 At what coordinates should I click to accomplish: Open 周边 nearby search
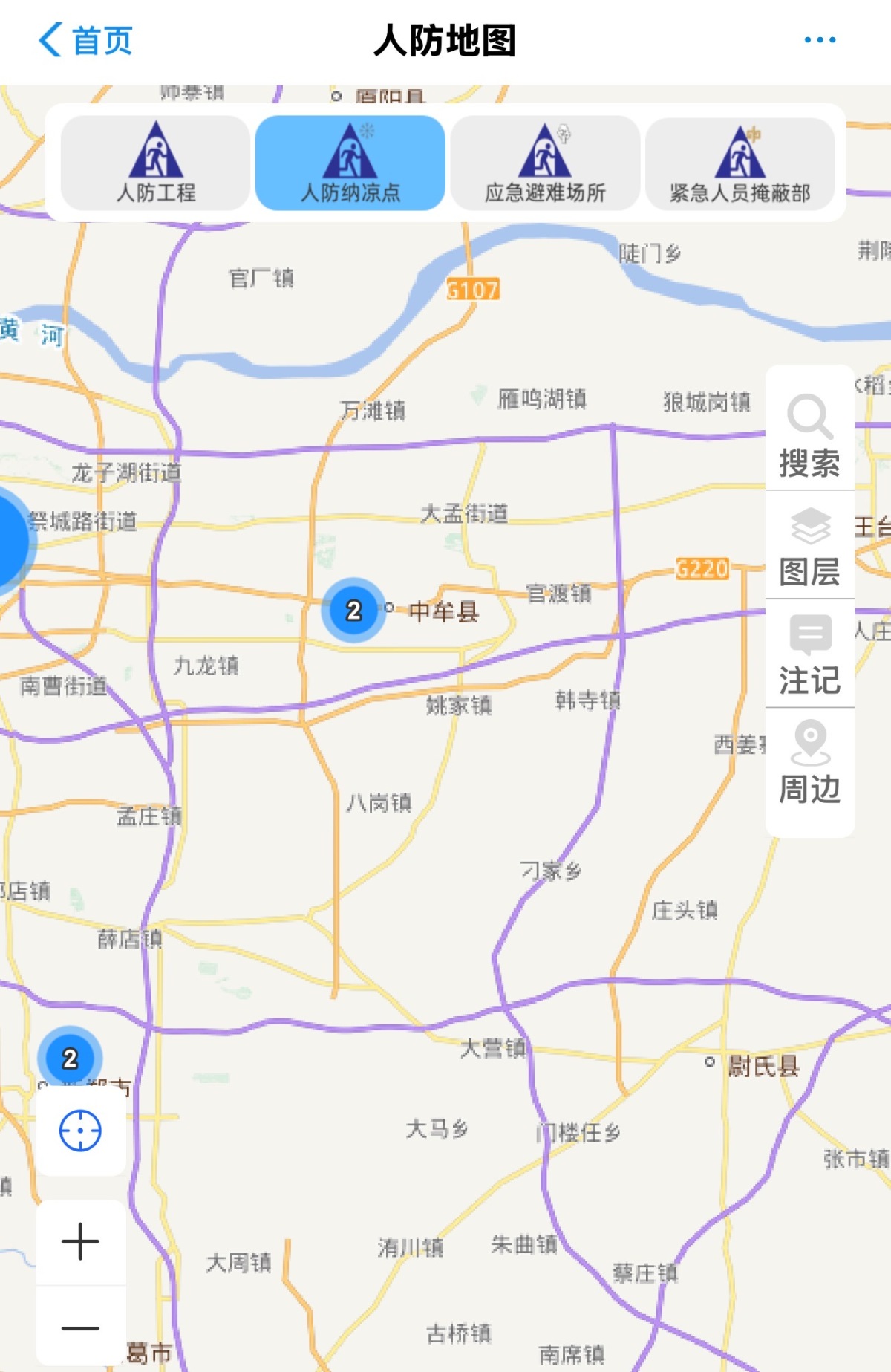coord(809,763)
